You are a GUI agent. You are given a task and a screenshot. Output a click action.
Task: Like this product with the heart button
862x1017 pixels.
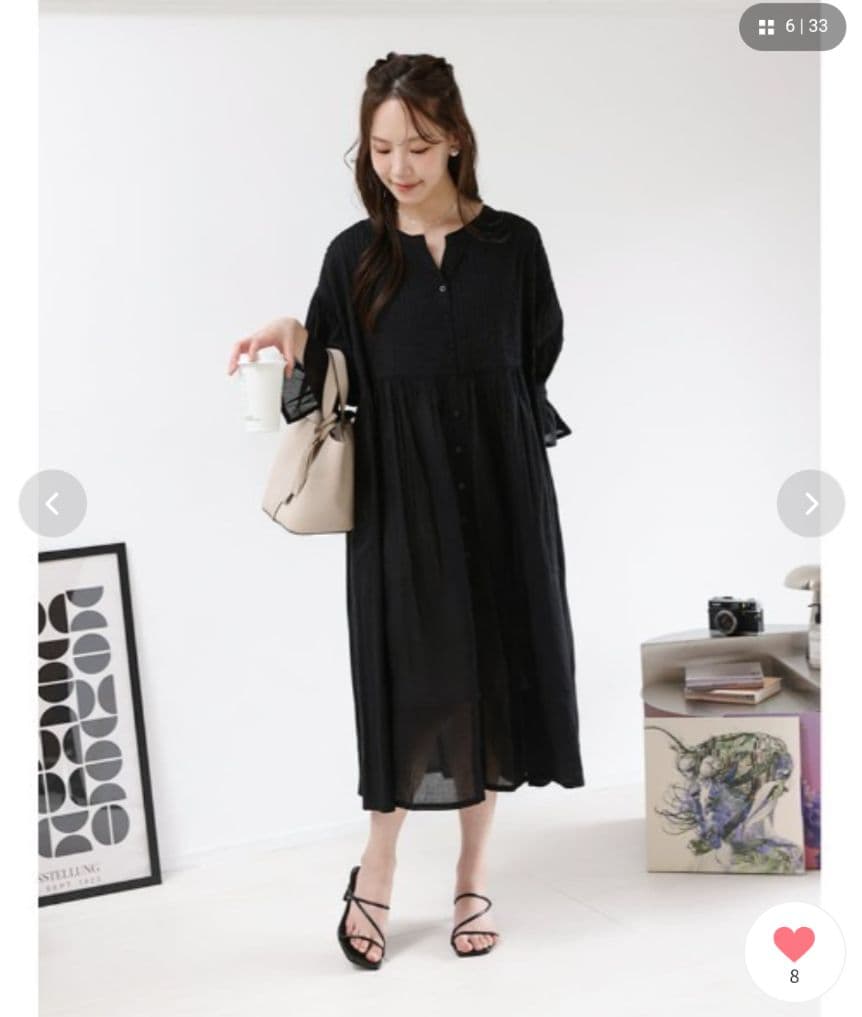[x=795, y=951]
